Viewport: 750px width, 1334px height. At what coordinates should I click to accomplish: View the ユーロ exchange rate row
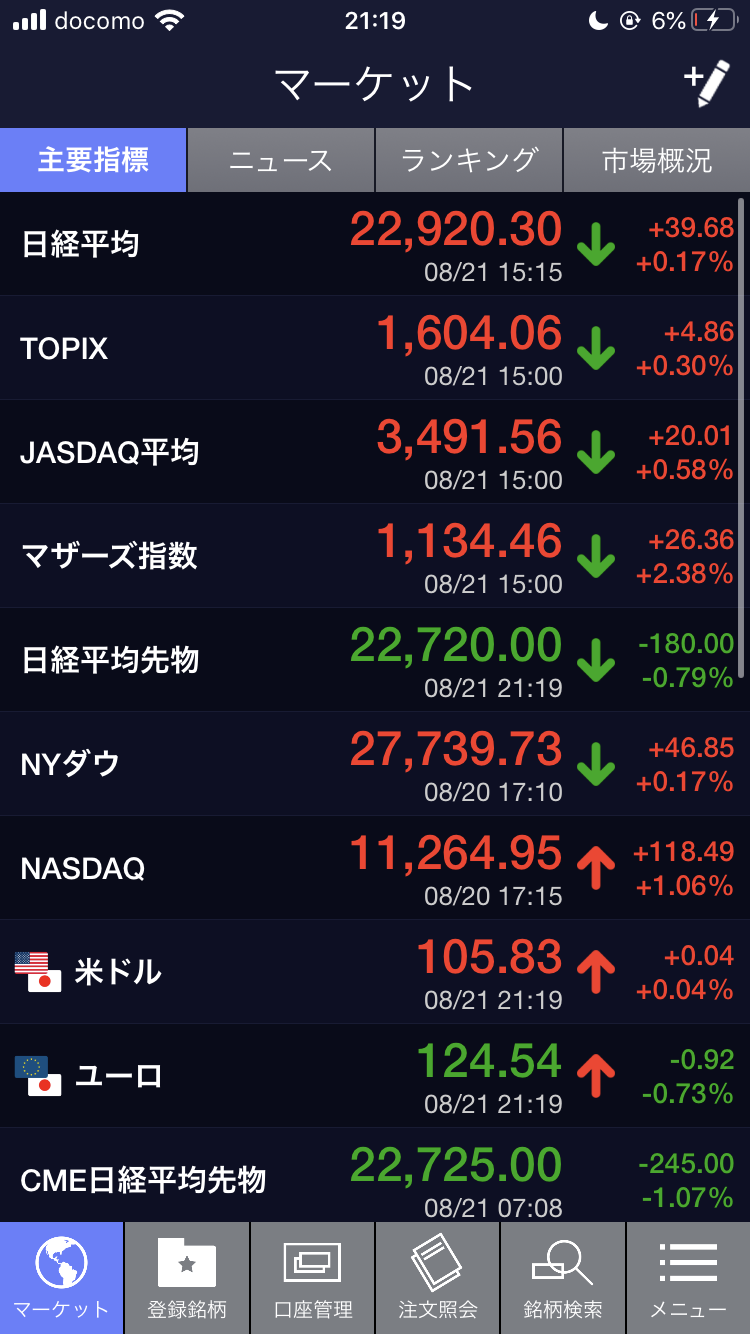[x=375, y=1076]
